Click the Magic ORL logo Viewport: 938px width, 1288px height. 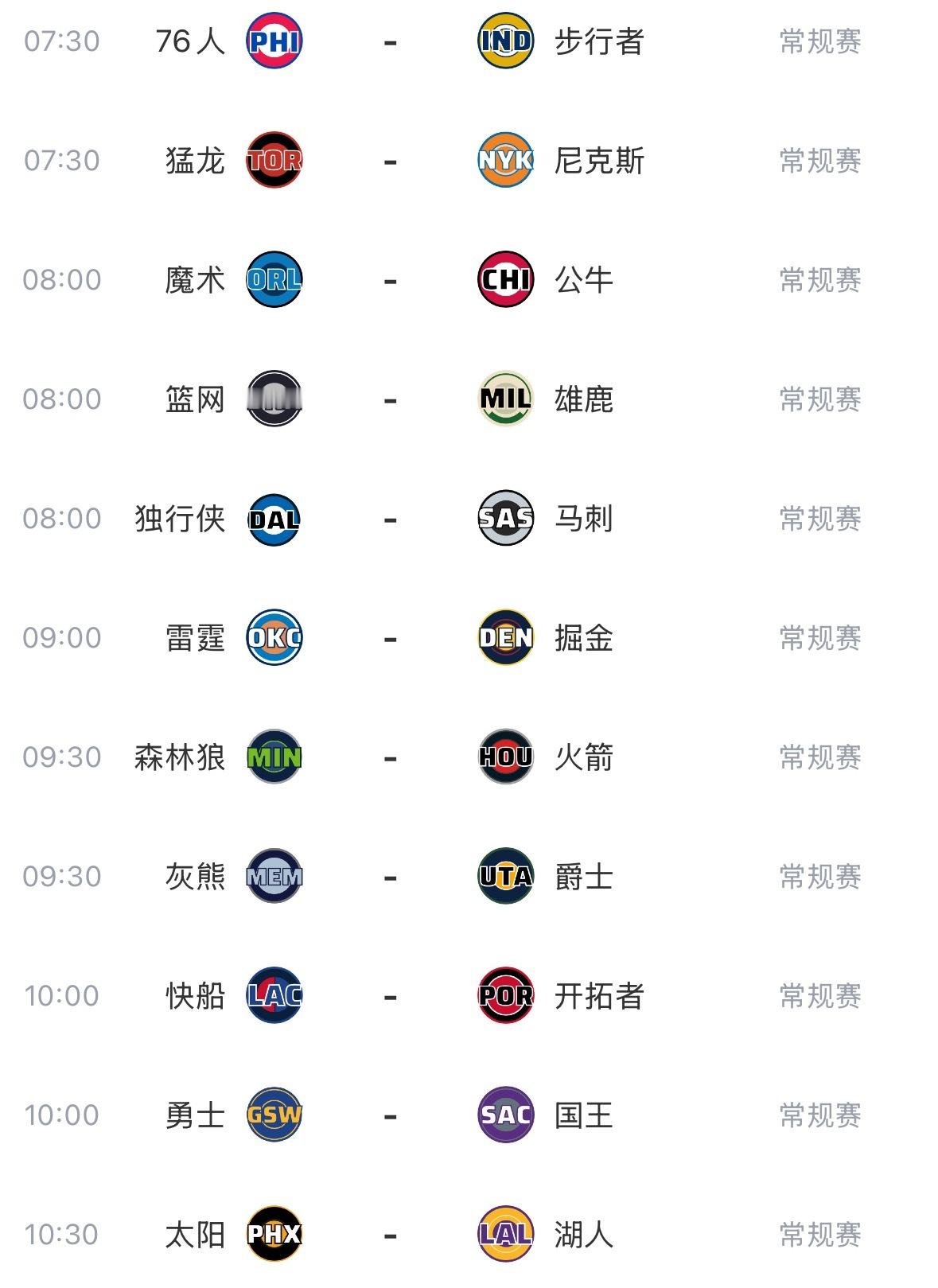point(274,278)
